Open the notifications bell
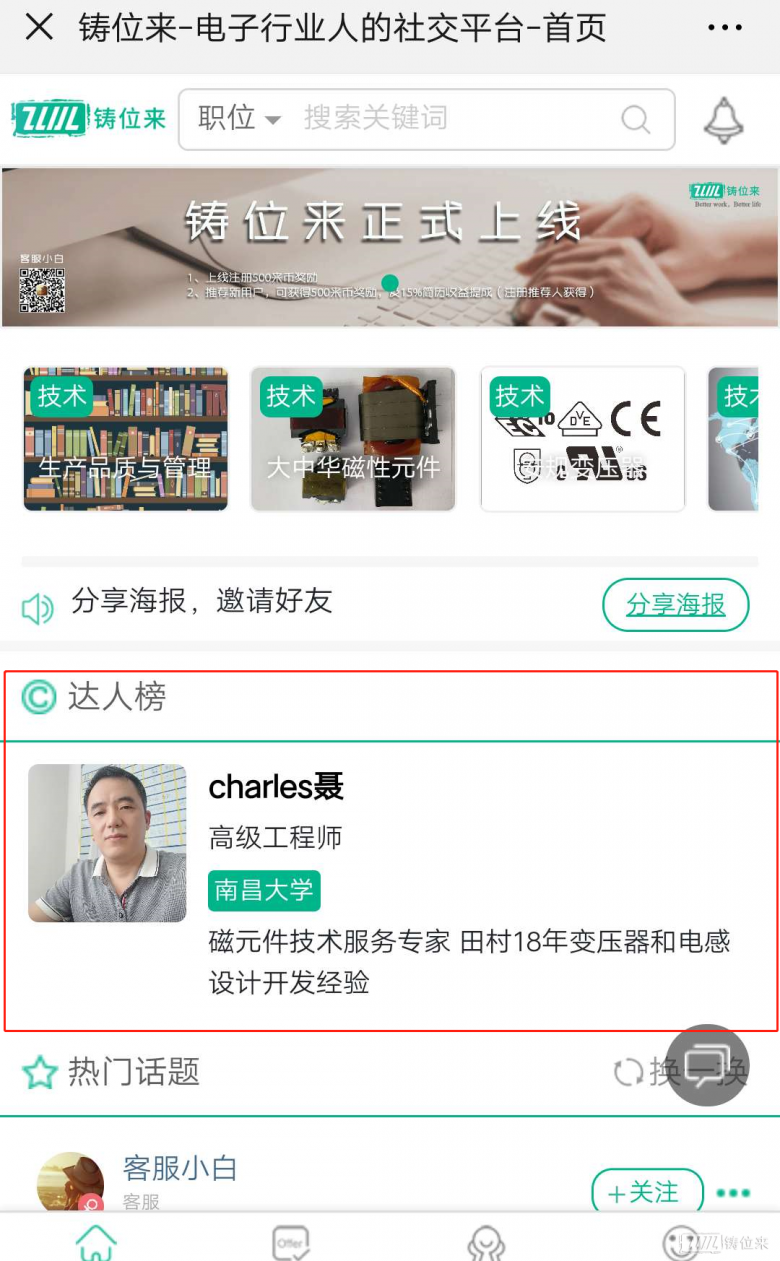 click(723, 120)
